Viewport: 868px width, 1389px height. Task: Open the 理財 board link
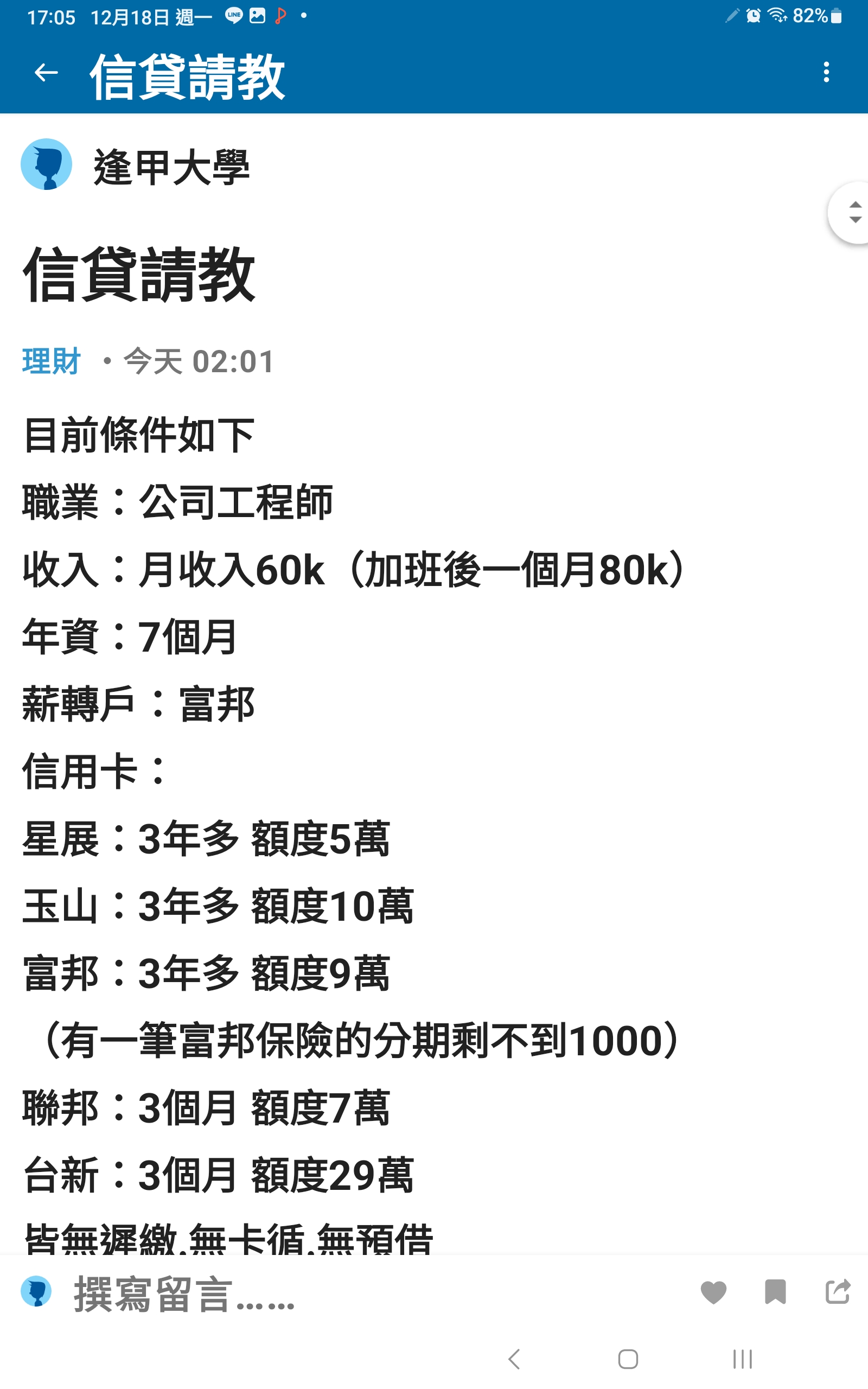click(x=51, y=361)
